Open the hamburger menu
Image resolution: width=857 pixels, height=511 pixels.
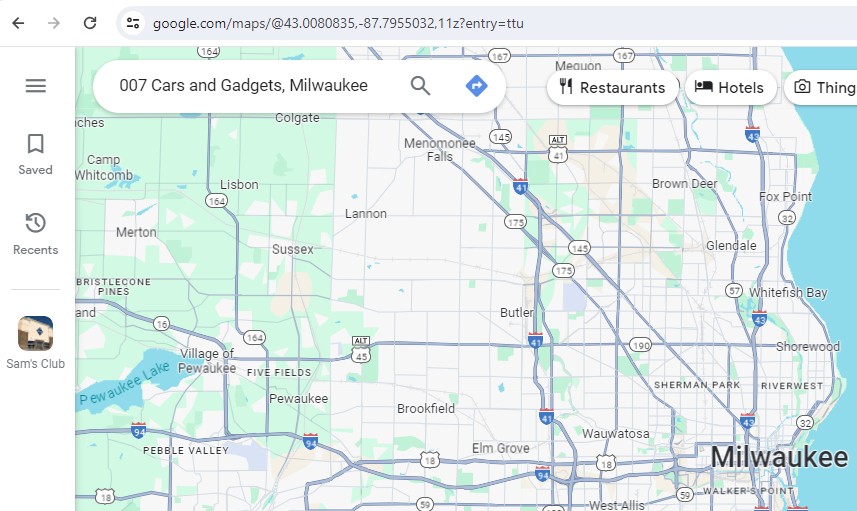pyautogui.click(x=36, y=86)
